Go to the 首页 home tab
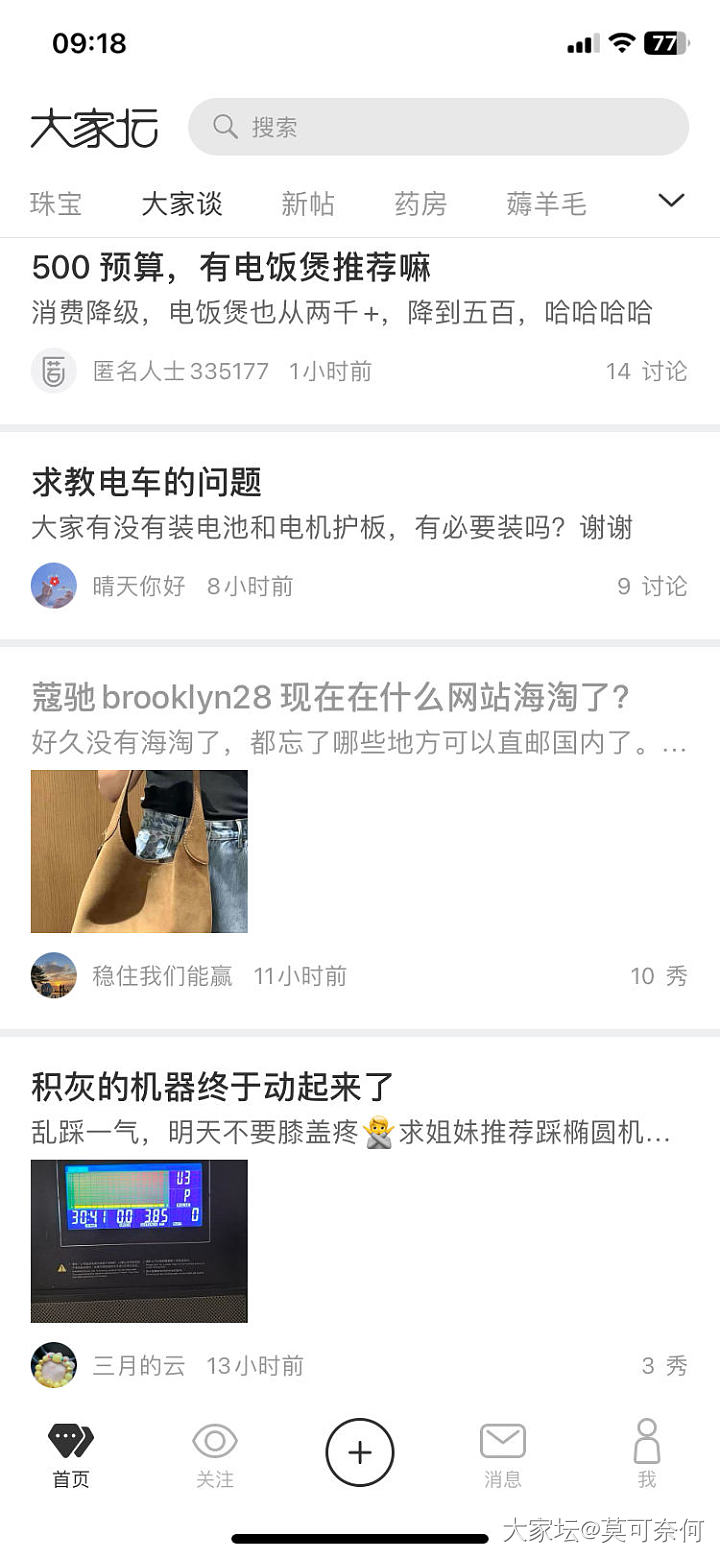720x1559 pixels. [71, 1455]
